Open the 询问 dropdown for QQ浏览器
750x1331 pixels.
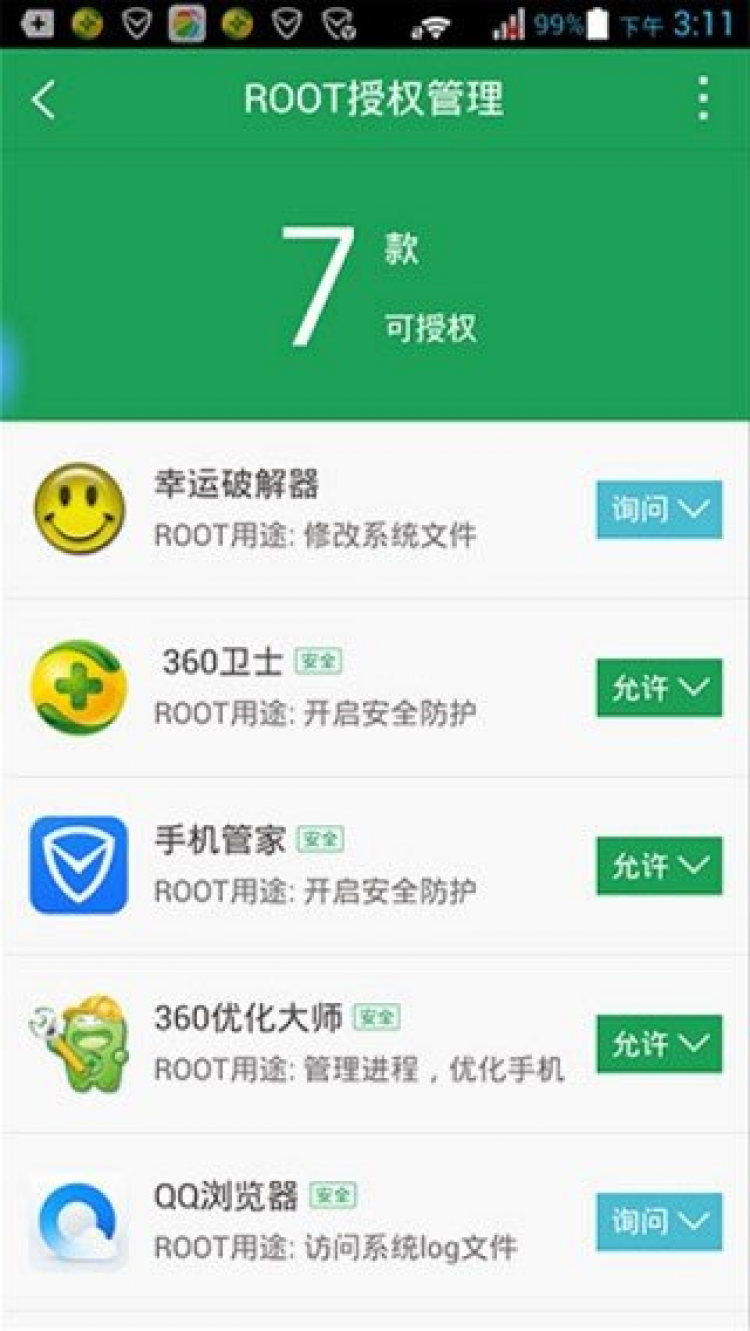click(x=659, y=1222)
